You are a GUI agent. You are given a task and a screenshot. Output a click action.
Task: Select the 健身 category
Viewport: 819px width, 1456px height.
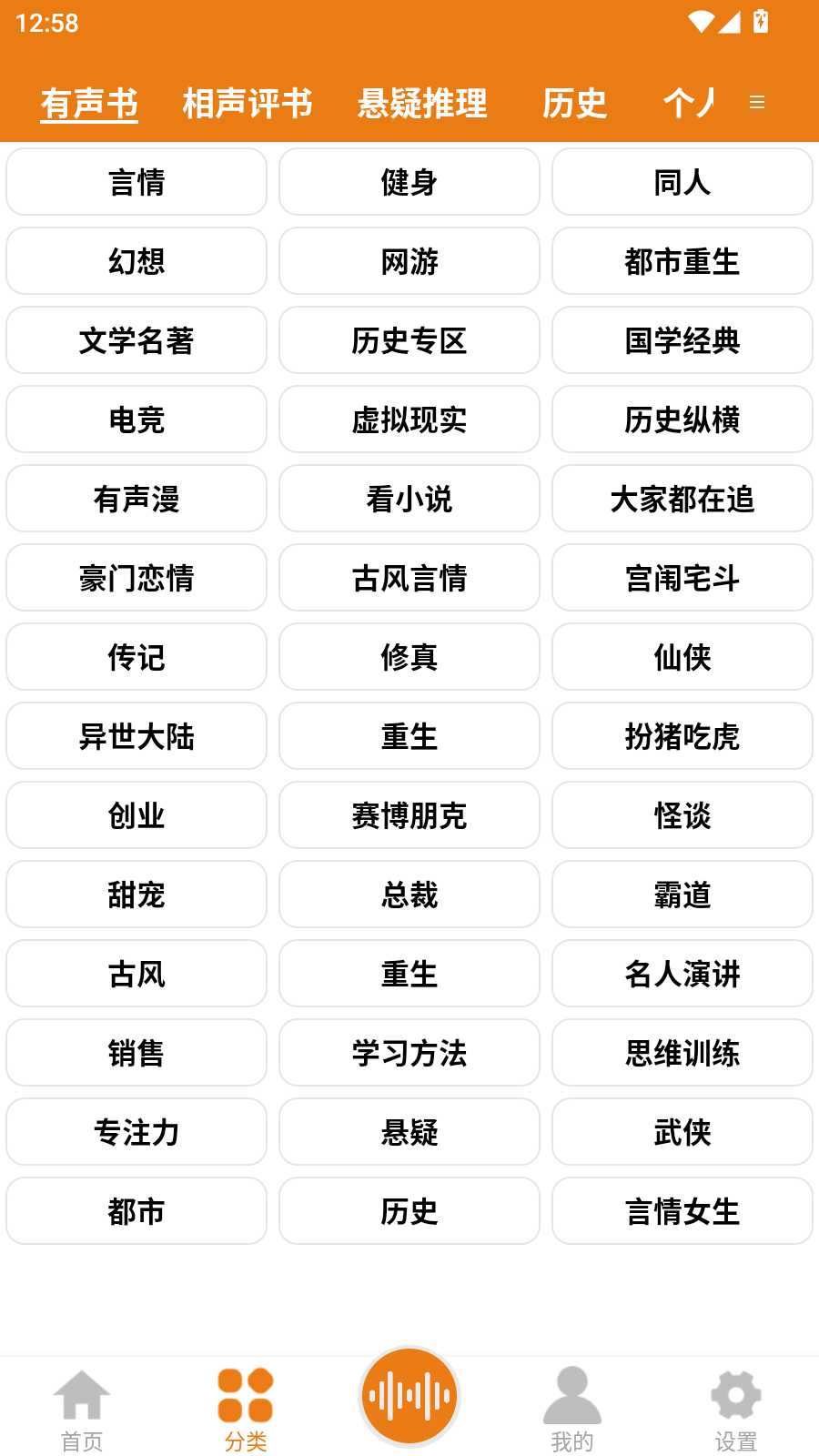(x=409, y=182)
